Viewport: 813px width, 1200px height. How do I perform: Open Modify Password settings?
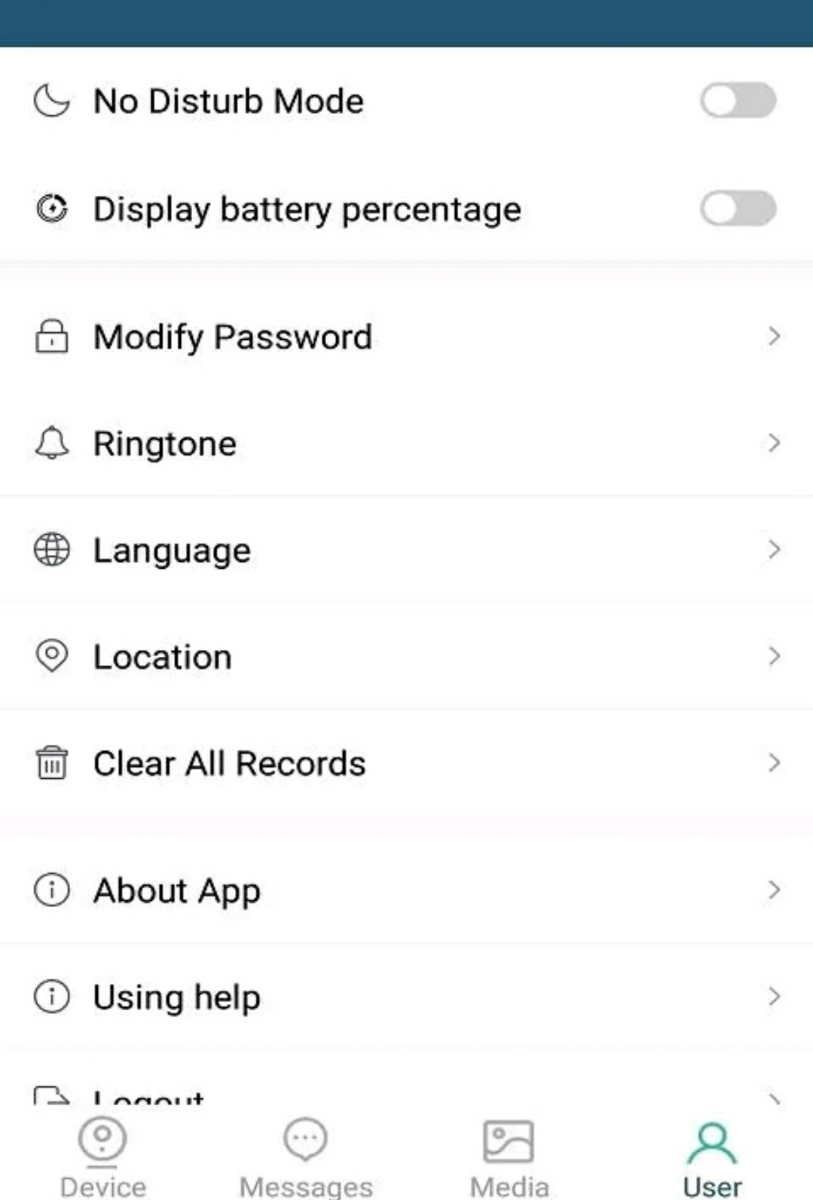pyautogui.click(x=232, y=337)
